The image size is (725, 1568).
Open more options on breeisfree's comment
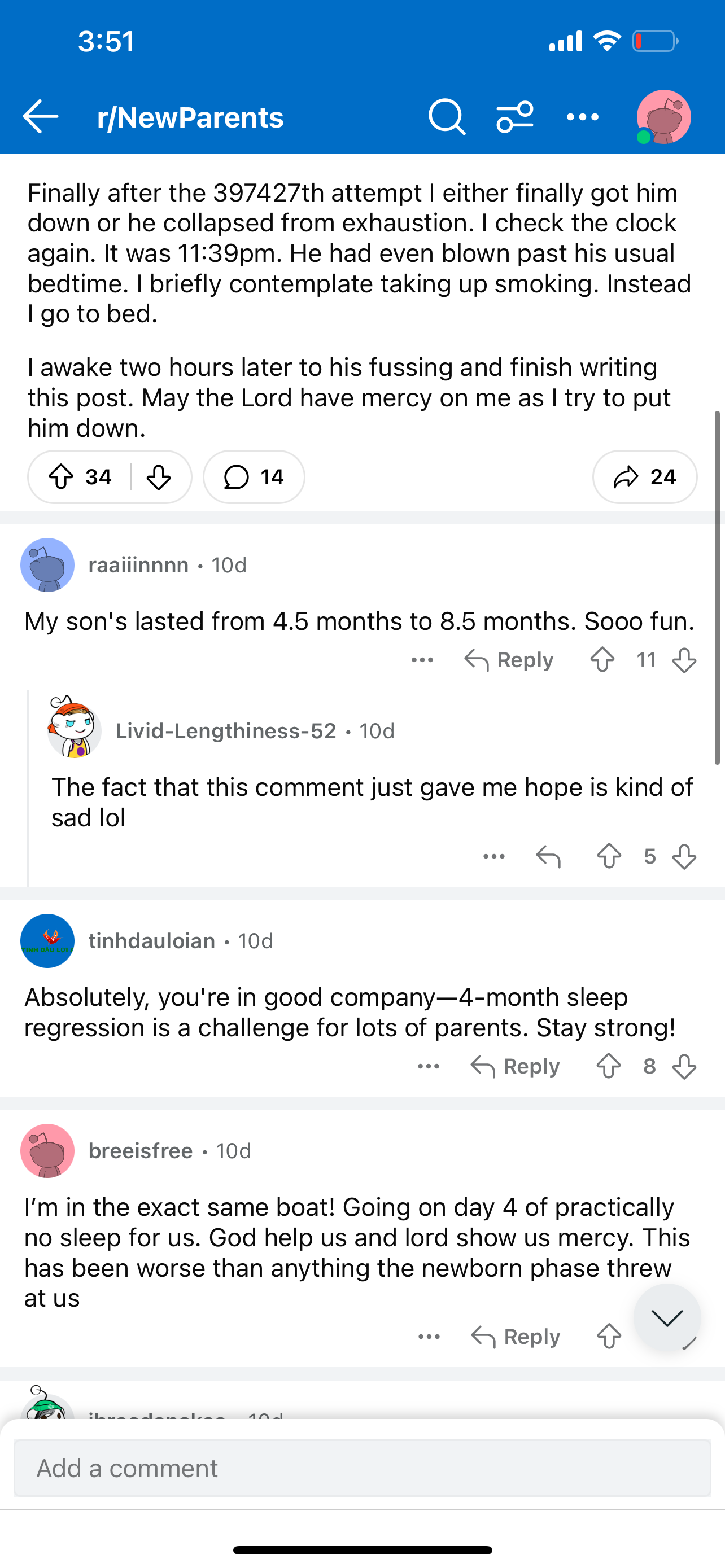point(429,1337)
